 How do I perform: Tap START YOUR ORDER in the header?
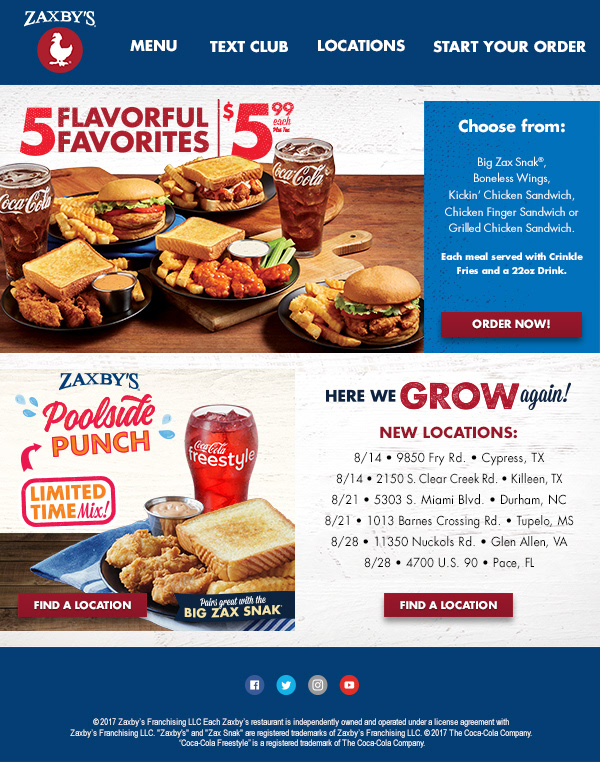point(509,46)
